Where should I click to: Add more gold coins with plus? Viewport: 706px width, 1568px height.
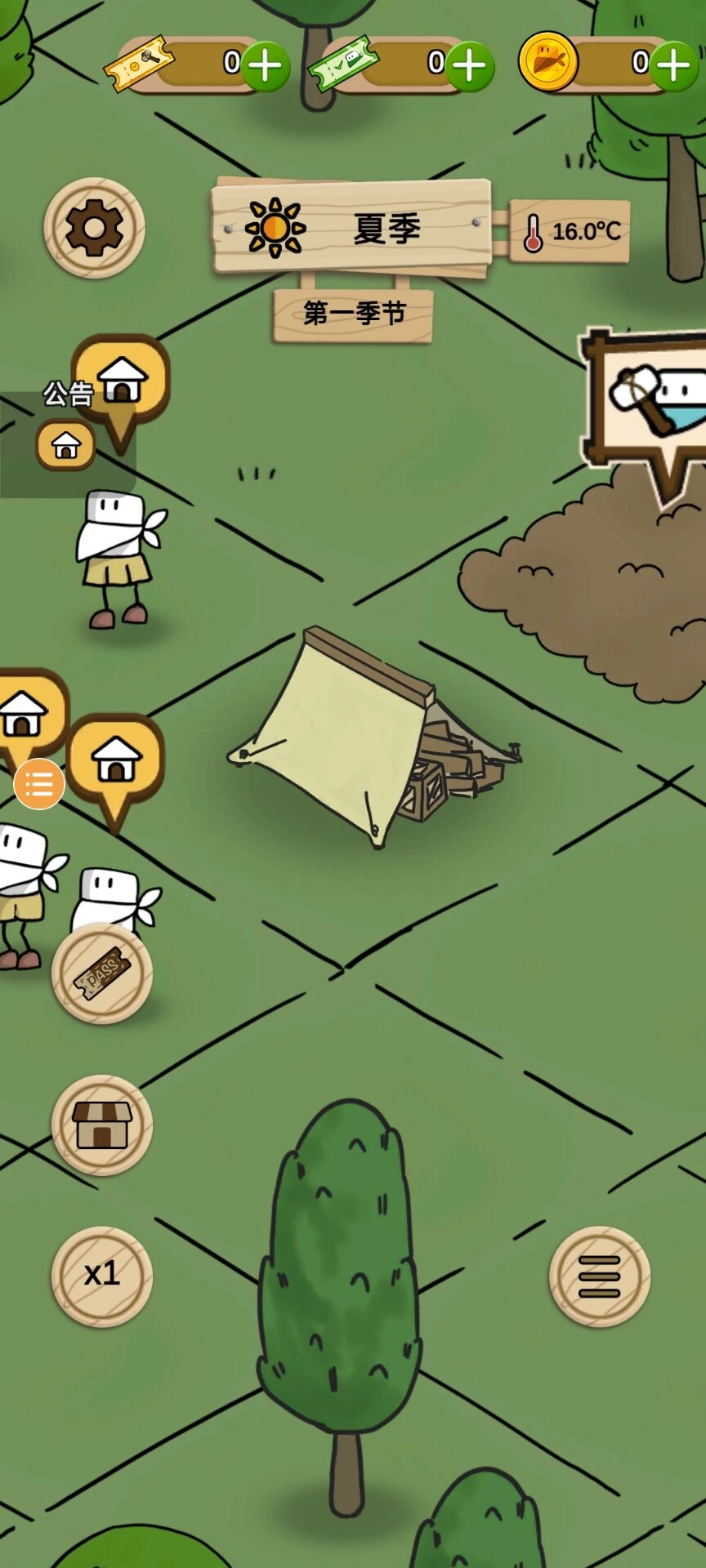pyautogui.click(x=672, y=65)
